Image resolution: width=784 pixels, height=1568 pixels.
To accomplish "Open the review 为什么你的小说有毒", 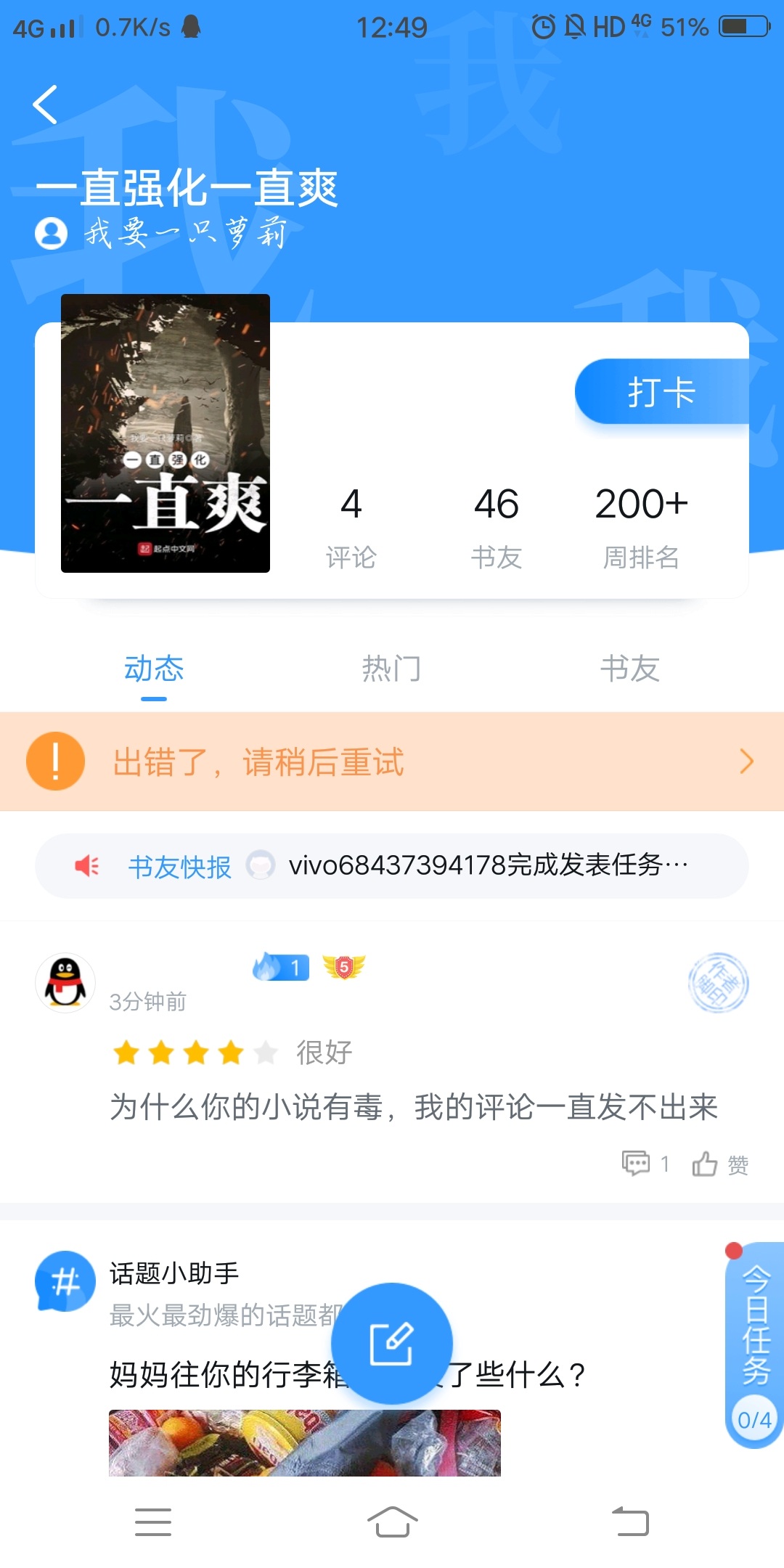I will (x=414, y=1107).
